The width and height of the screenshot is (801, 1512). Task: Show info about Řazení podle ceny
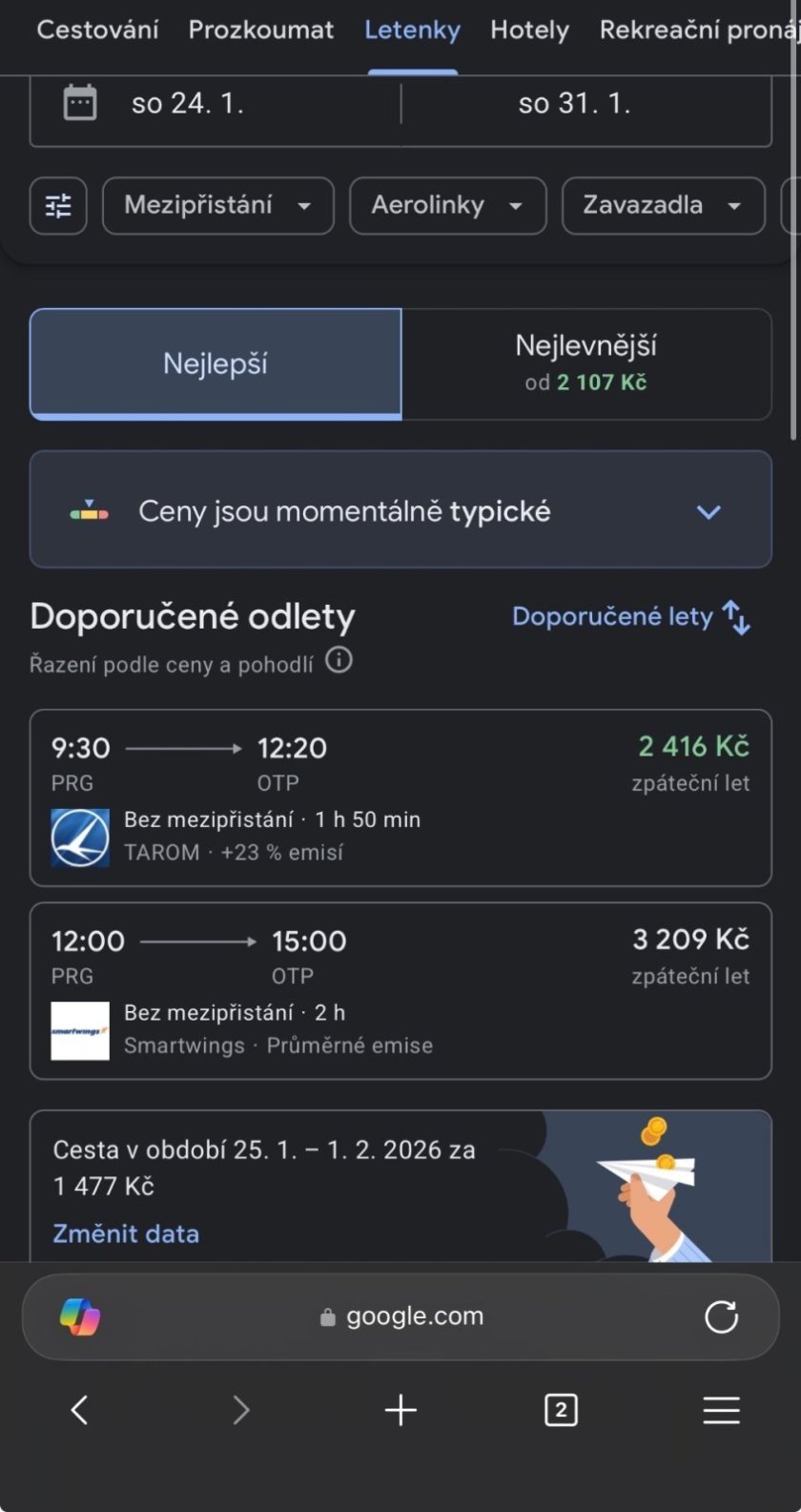coord(339,660)
